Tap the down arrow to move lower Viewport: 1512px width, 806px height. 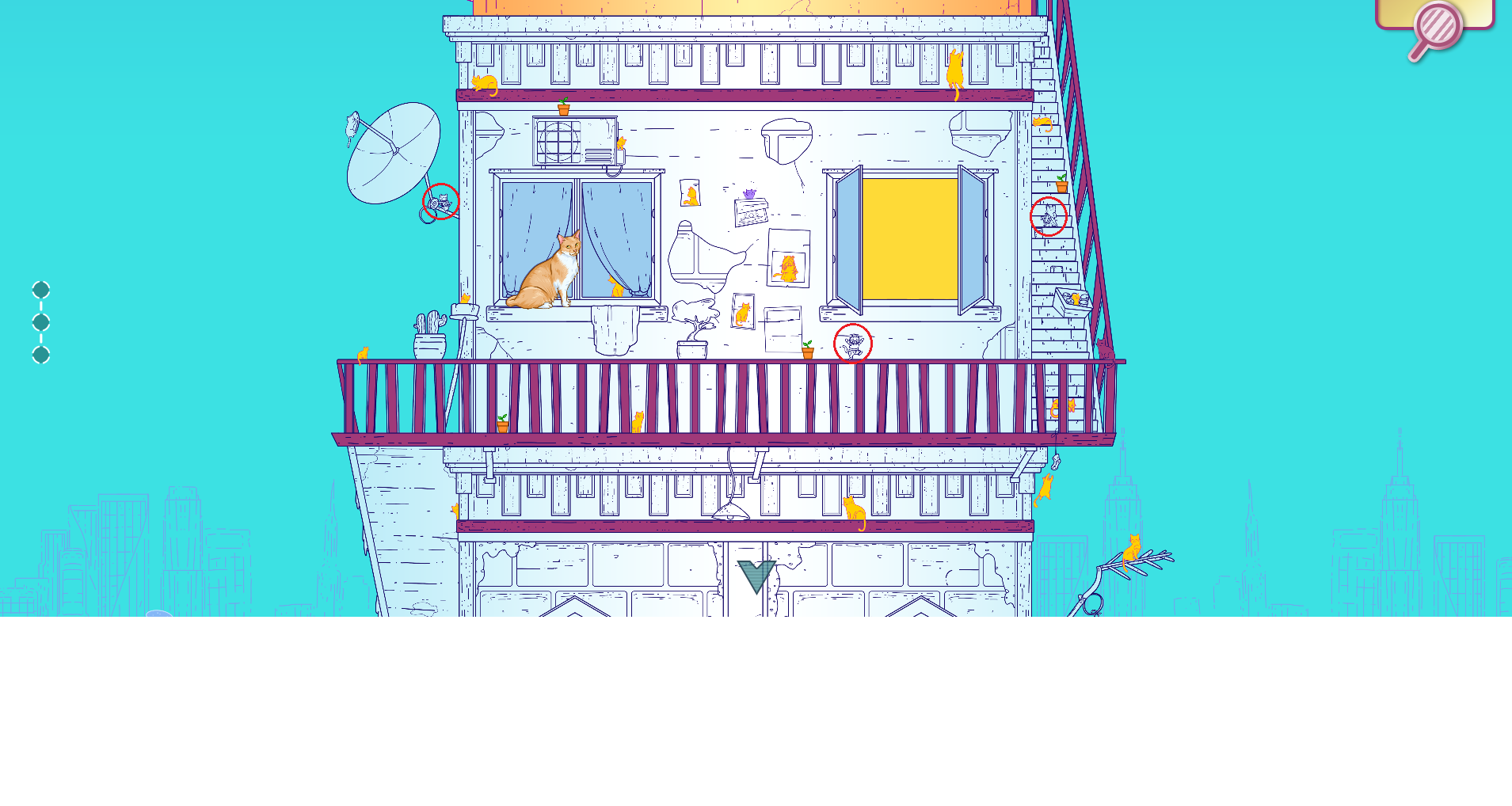coord(756,576)
